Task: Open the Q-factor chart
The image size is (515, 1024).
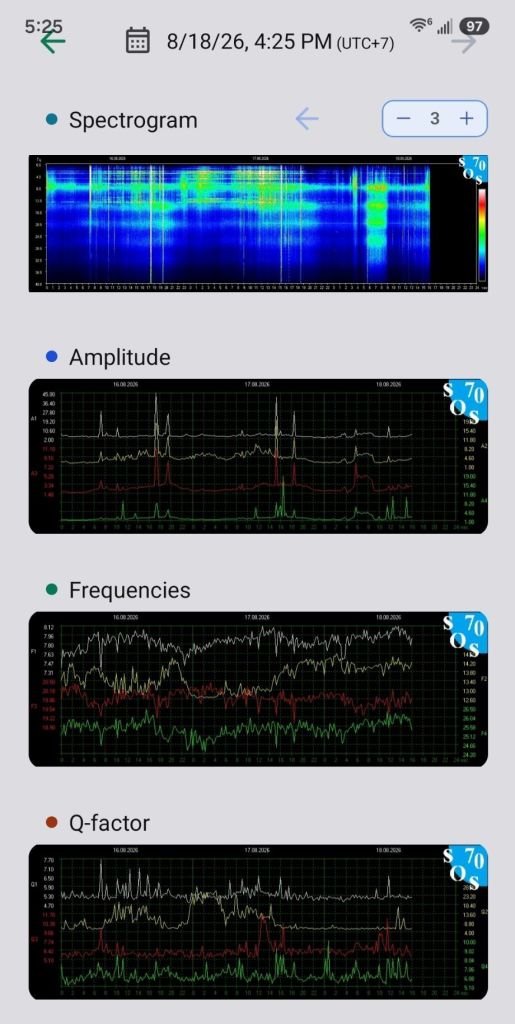Action: 258,922
